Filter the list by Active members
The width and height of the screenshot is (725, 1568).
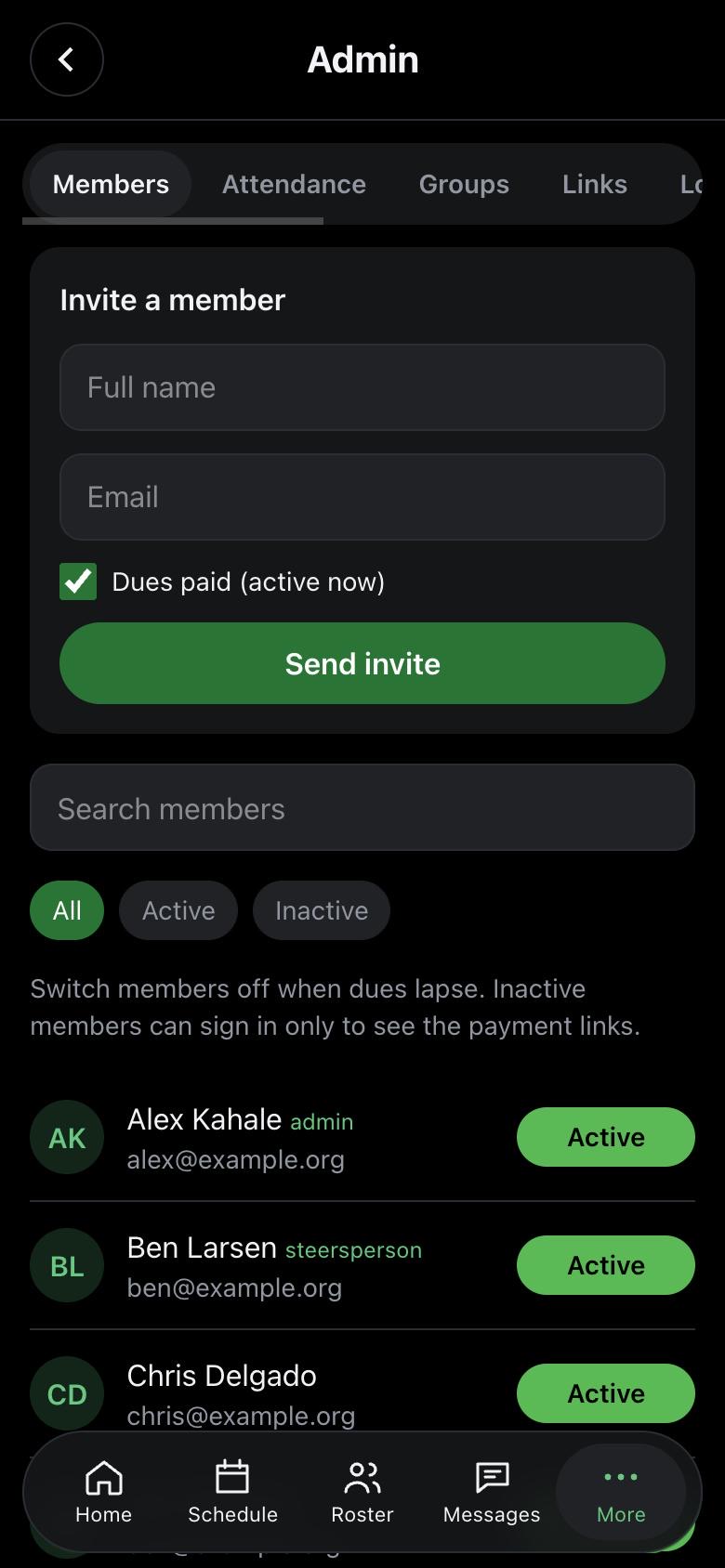tap(178, 910)
